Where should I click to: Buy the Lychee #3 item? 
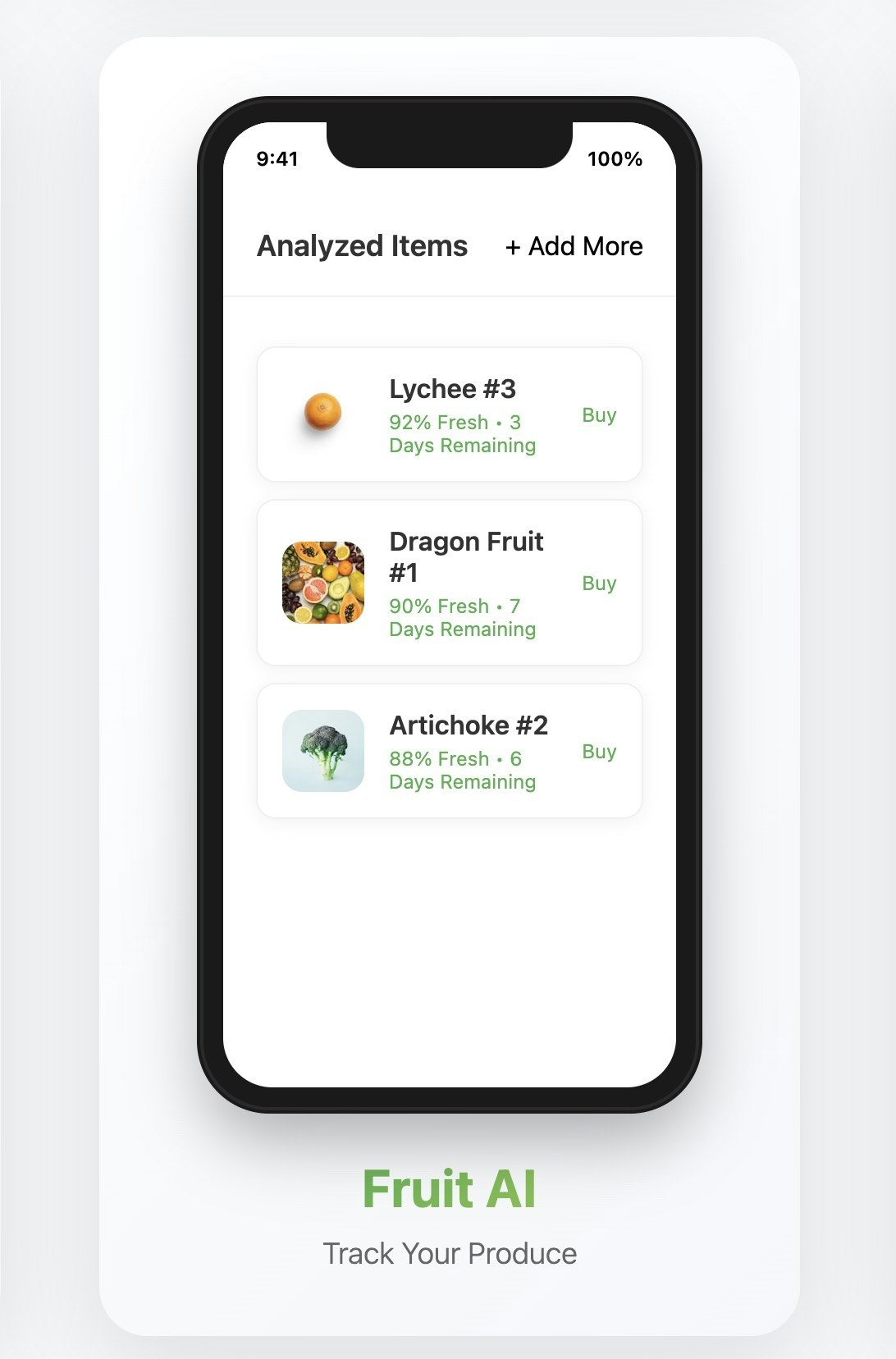pos(600,416)
